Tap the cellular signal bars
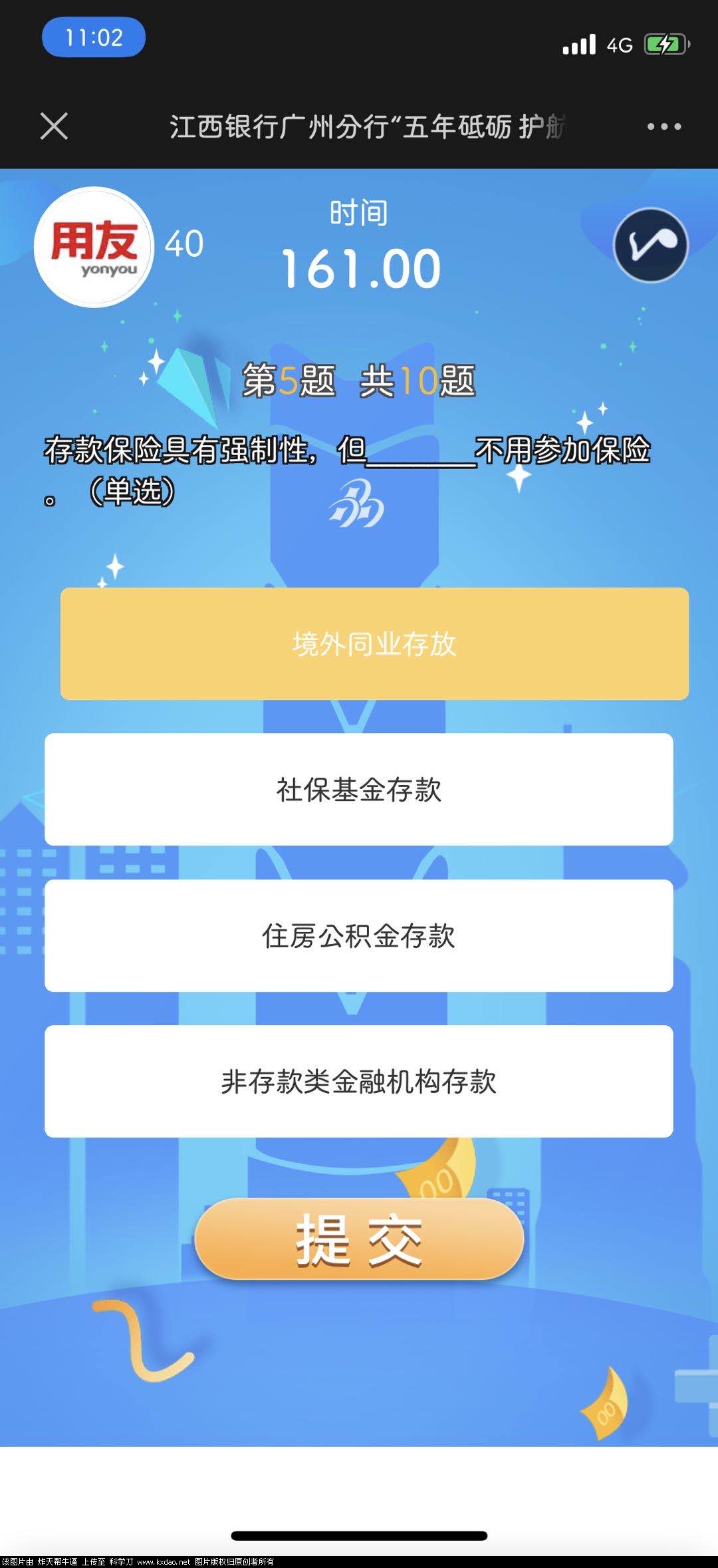Viewport: 718px width, 1568px height. [x=578, y=44]
